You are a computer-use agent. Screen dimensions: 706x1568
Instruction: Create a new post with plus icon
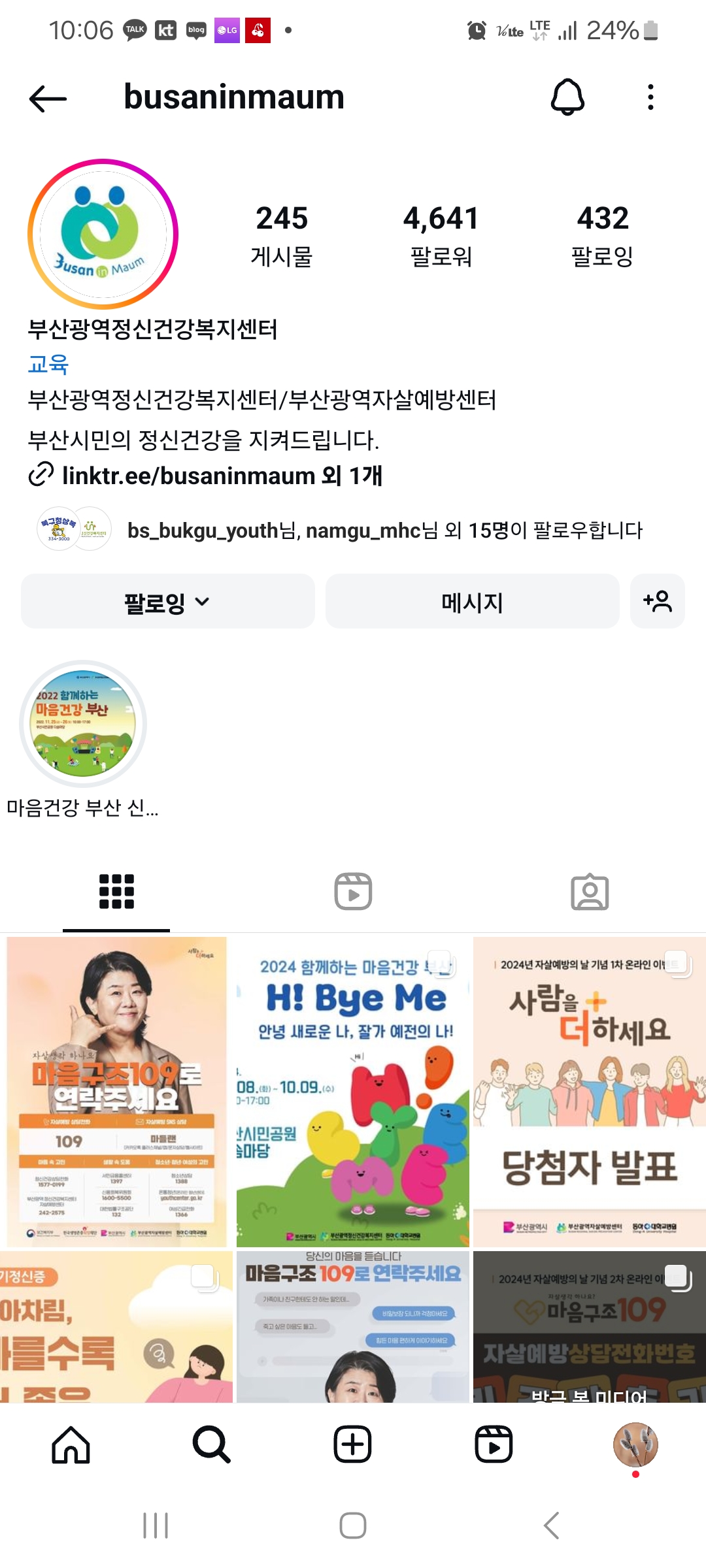tap(353, 1445)
